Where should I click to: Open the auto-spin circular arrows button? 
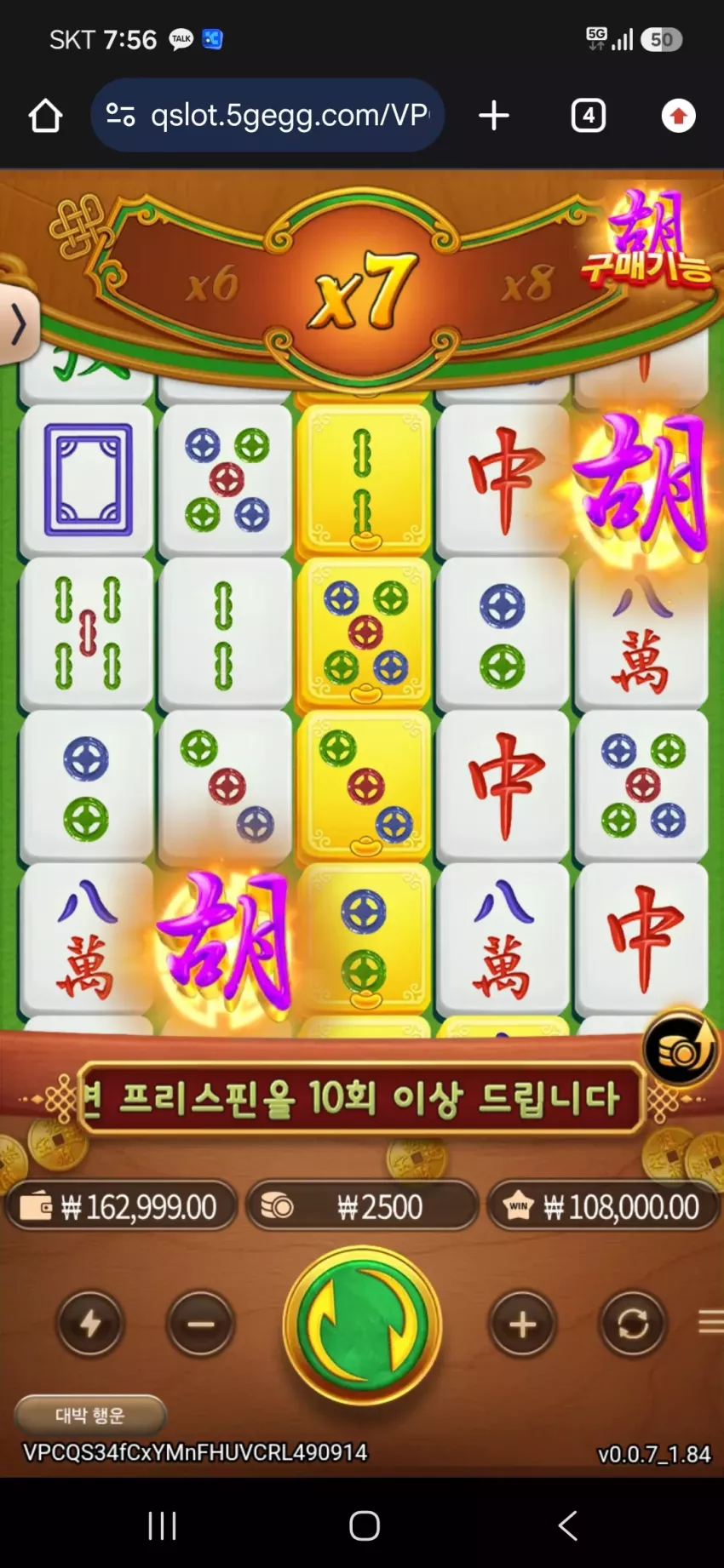(x=632, y=1324)
